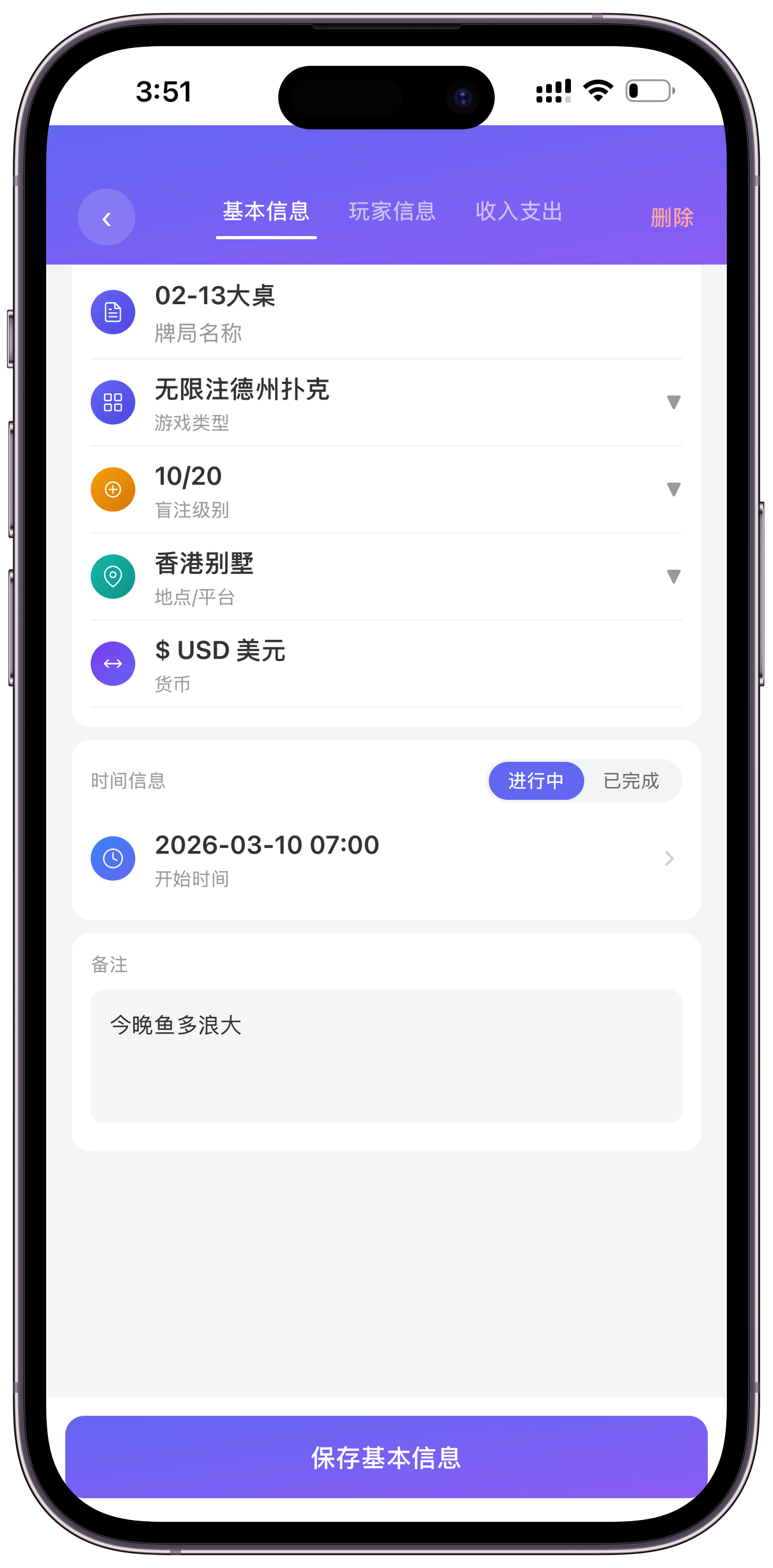Tap the Wi-Fi icon in the status bar

point(598,90)
